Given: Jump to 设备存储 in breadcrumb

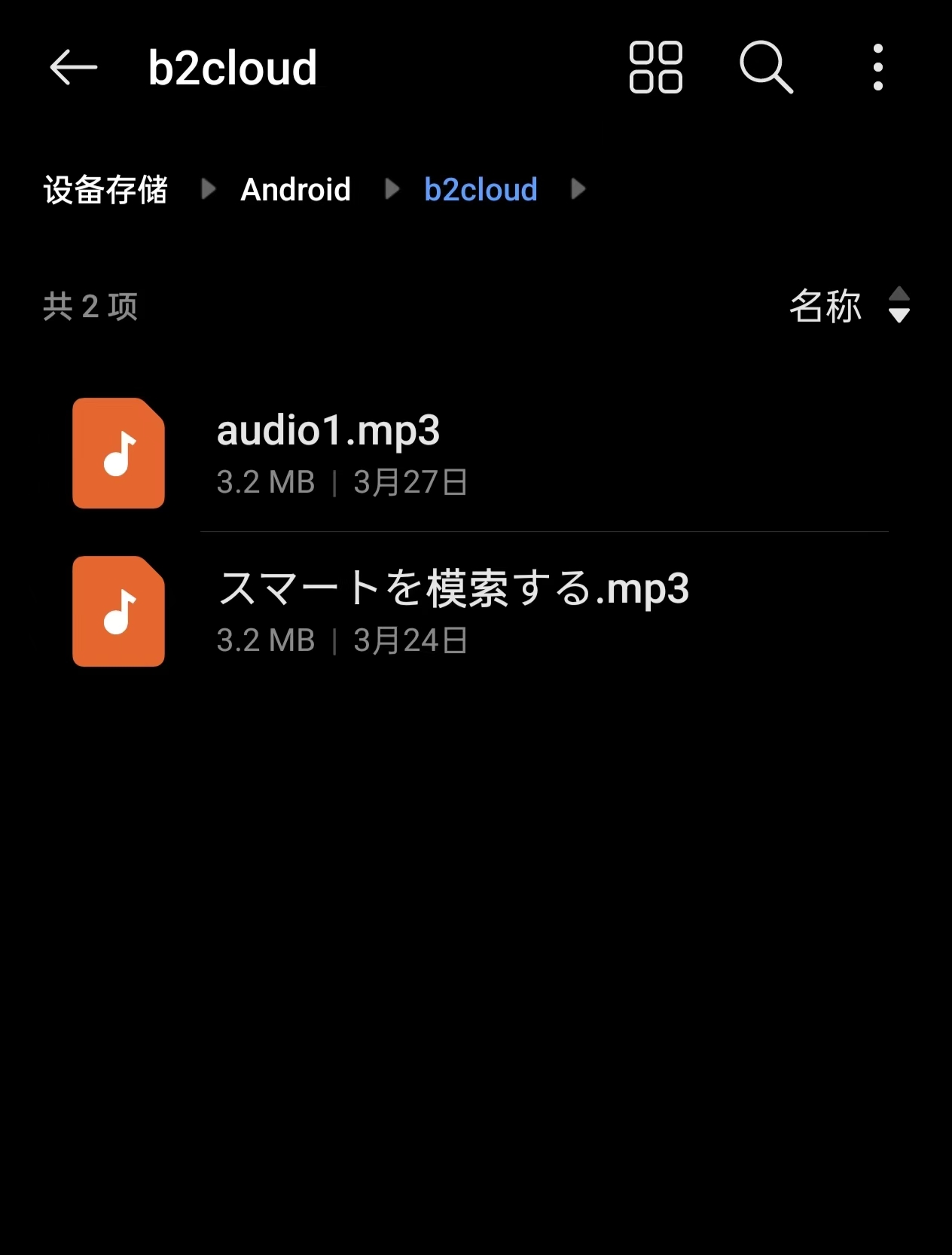Looking at the screenshot, I should pos(105,189).
